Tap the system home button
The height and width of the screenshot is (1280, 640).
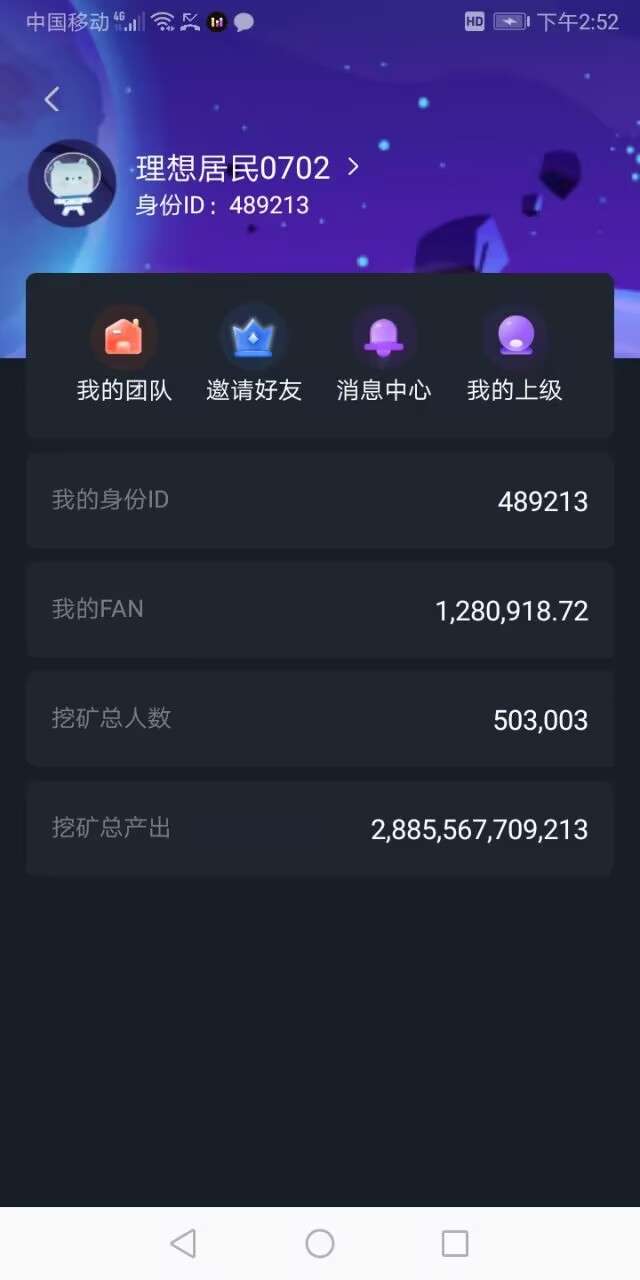(320, 1243)
